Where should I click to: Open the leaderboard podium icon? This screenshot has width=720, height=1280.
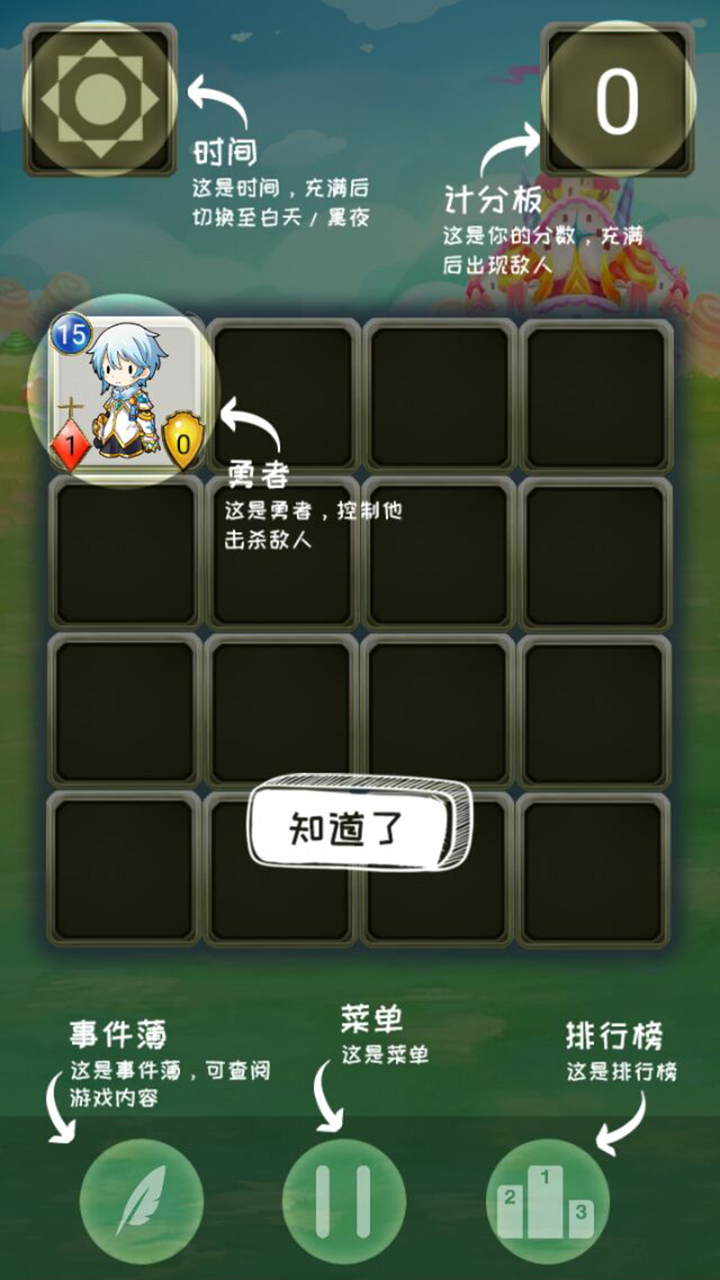click(546, 1200)
